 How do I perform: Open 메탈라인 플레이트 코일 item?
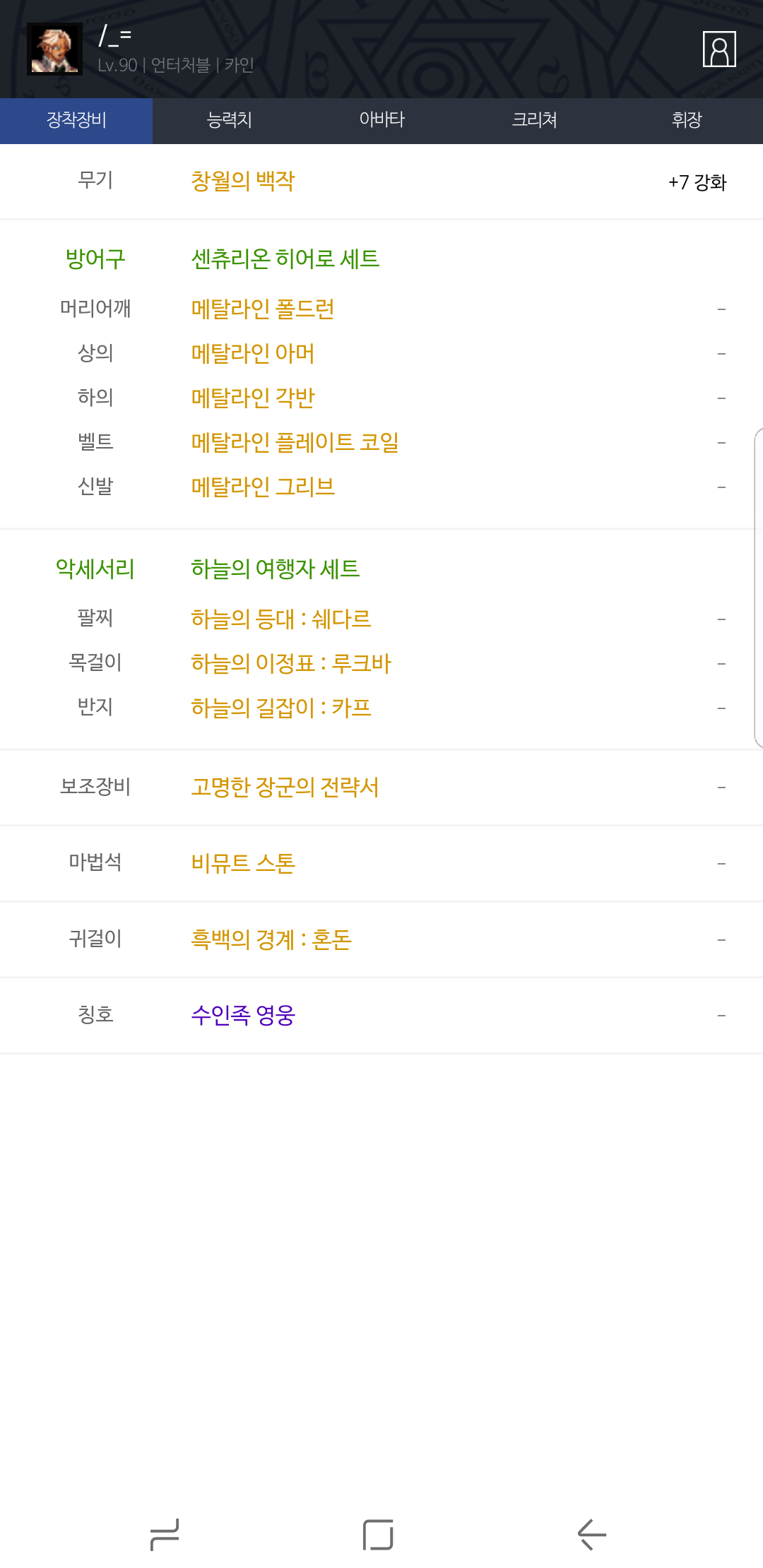295,442
